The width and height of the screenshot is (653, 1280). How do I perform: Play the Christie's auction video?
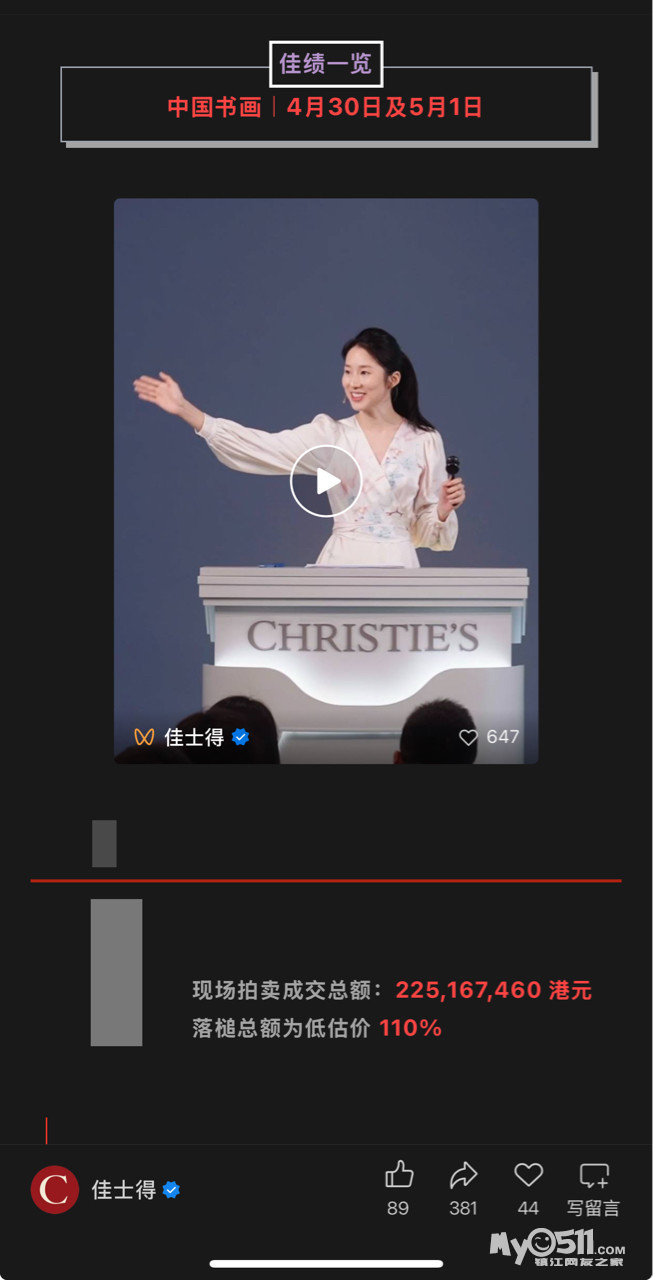[x=326, y=481]
